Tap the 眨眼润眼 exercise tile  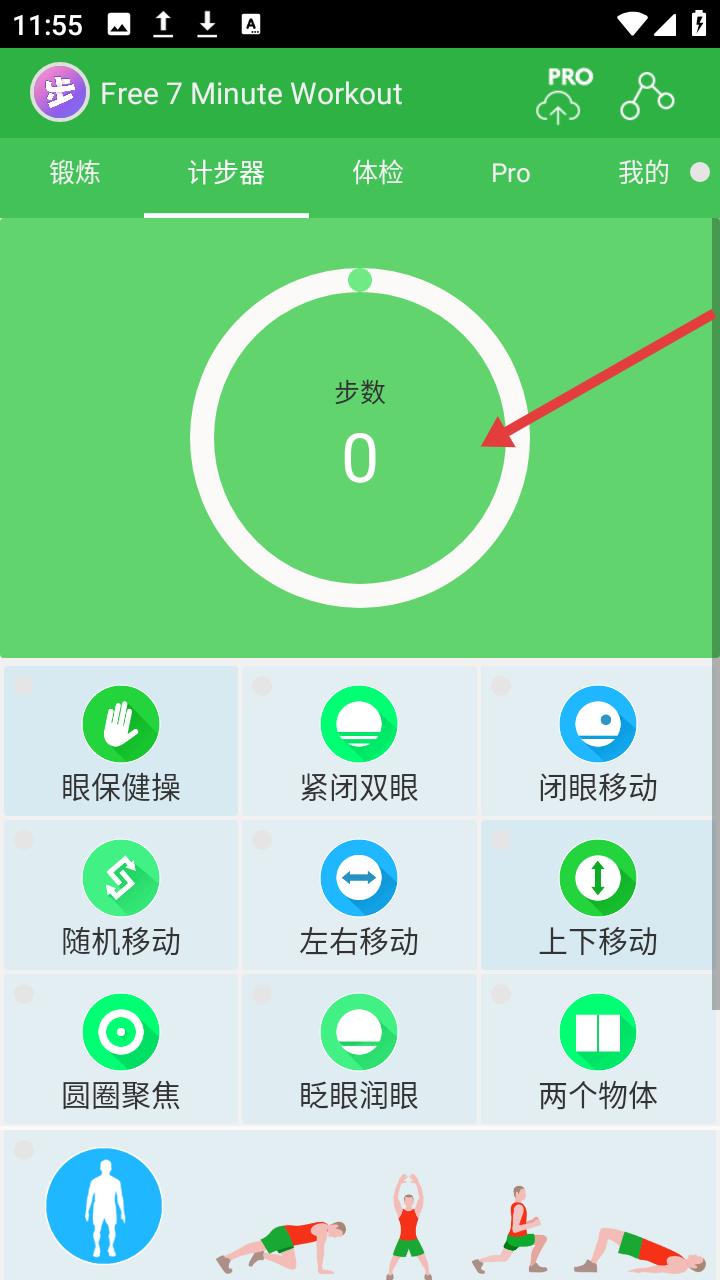tap(359, 1049)
